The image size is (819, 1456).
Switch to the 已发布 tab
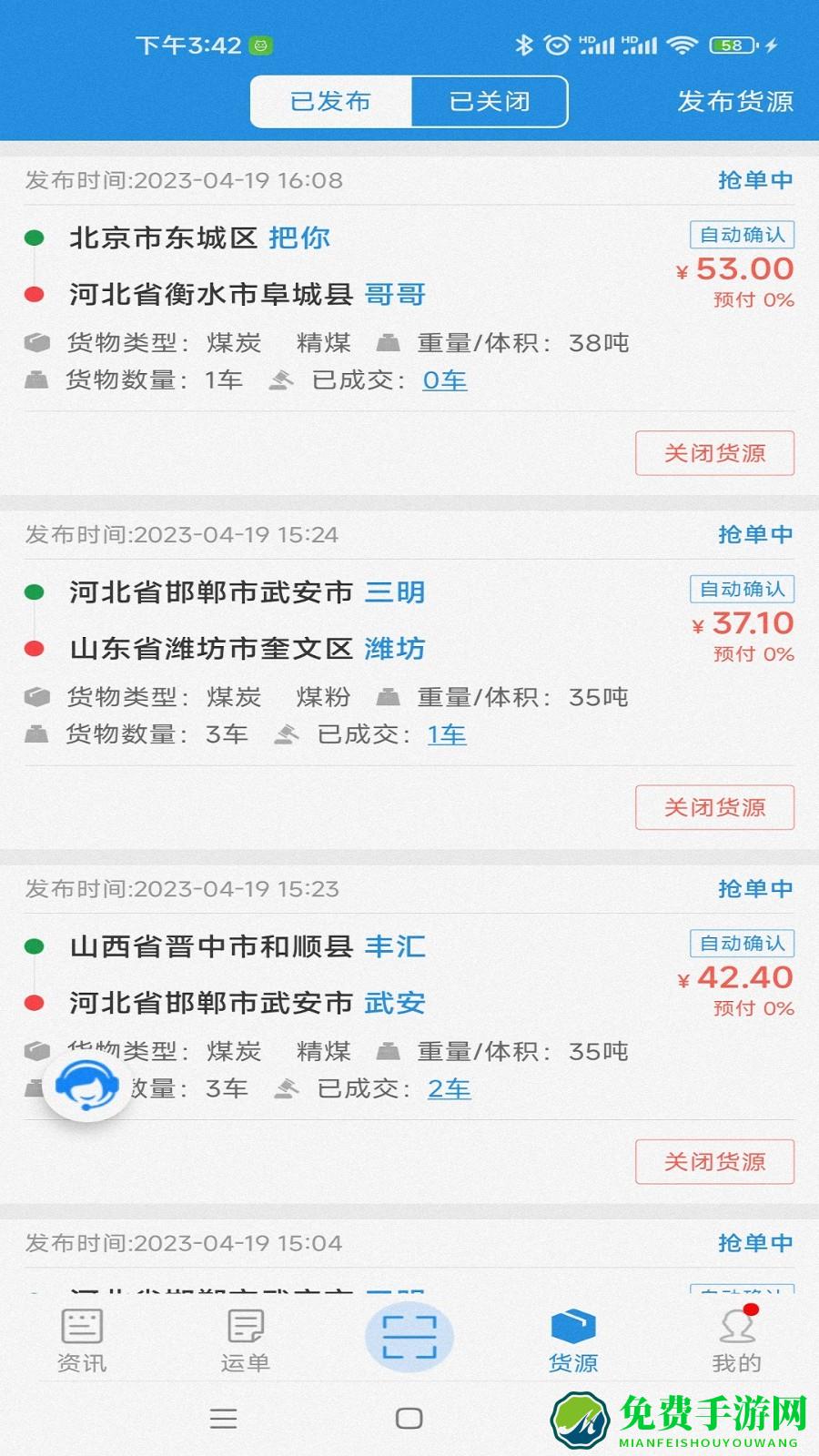[x=331, y=101]
